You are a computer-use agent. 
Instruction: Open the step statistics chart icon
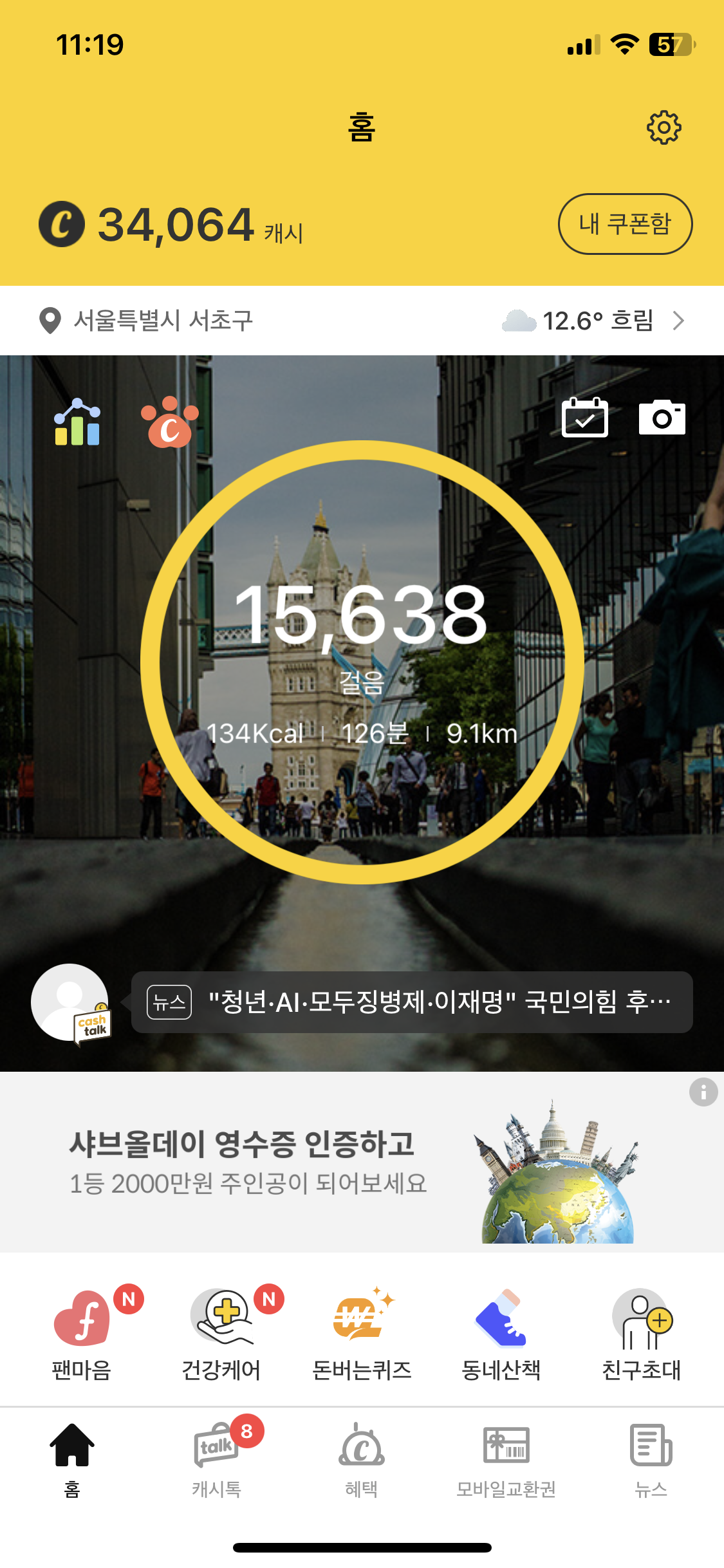click(77, 423)
